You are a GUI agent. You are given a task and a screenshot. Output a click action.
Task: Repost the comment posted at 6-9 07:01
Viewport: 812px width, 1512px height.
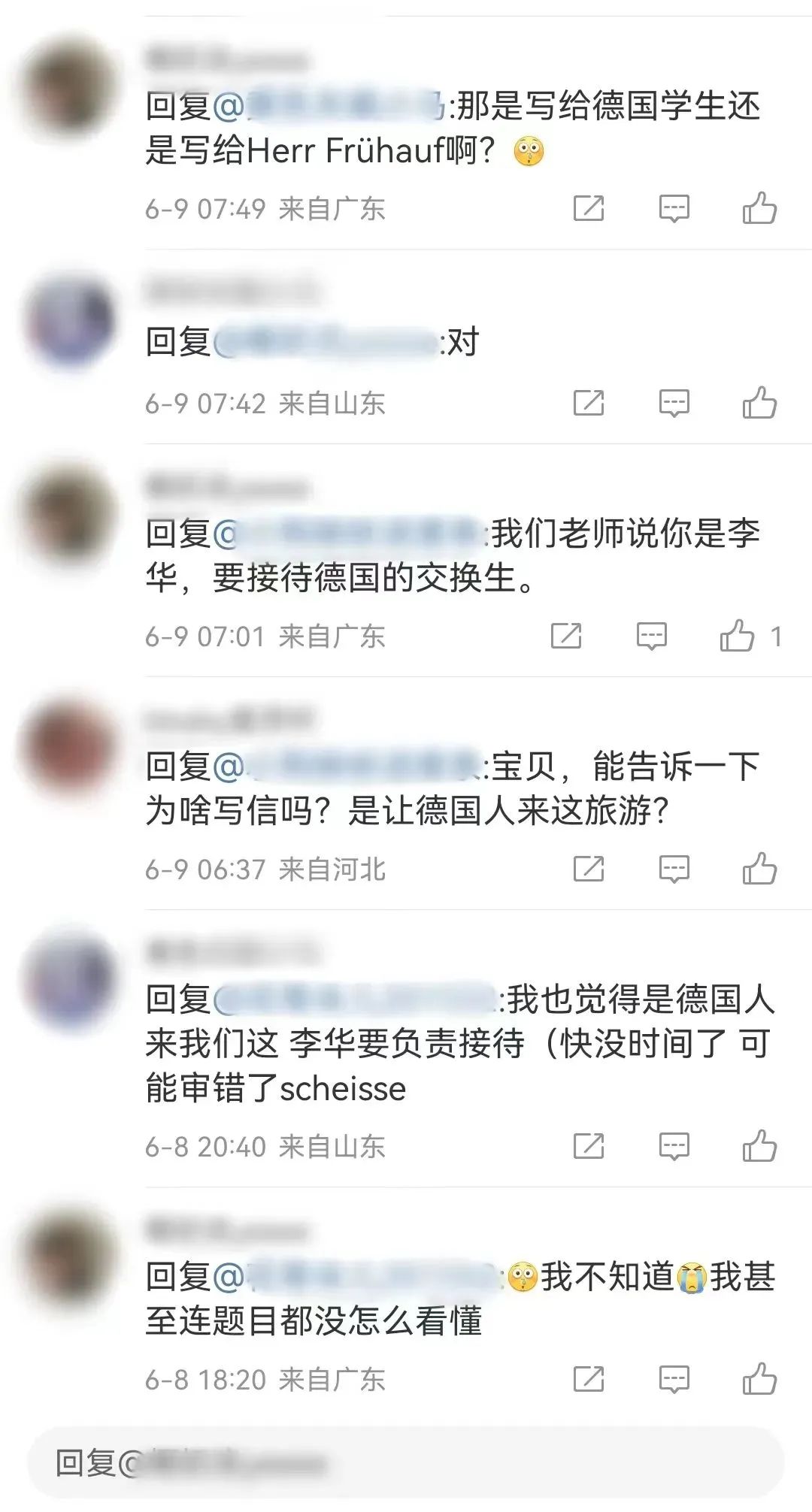click(x=565, y=637)
